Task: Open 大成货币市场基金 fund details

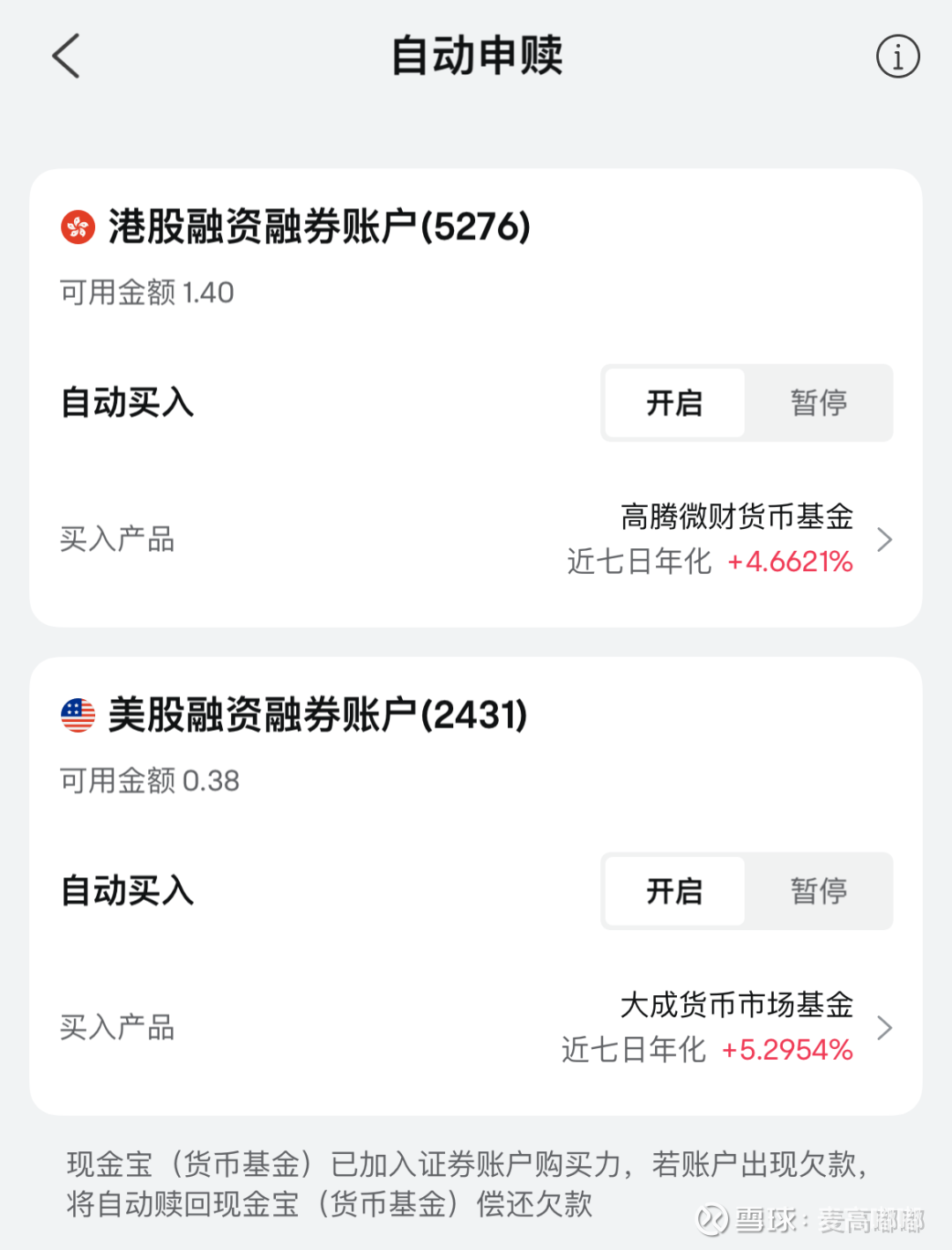Action: (x=740, y=1005)
